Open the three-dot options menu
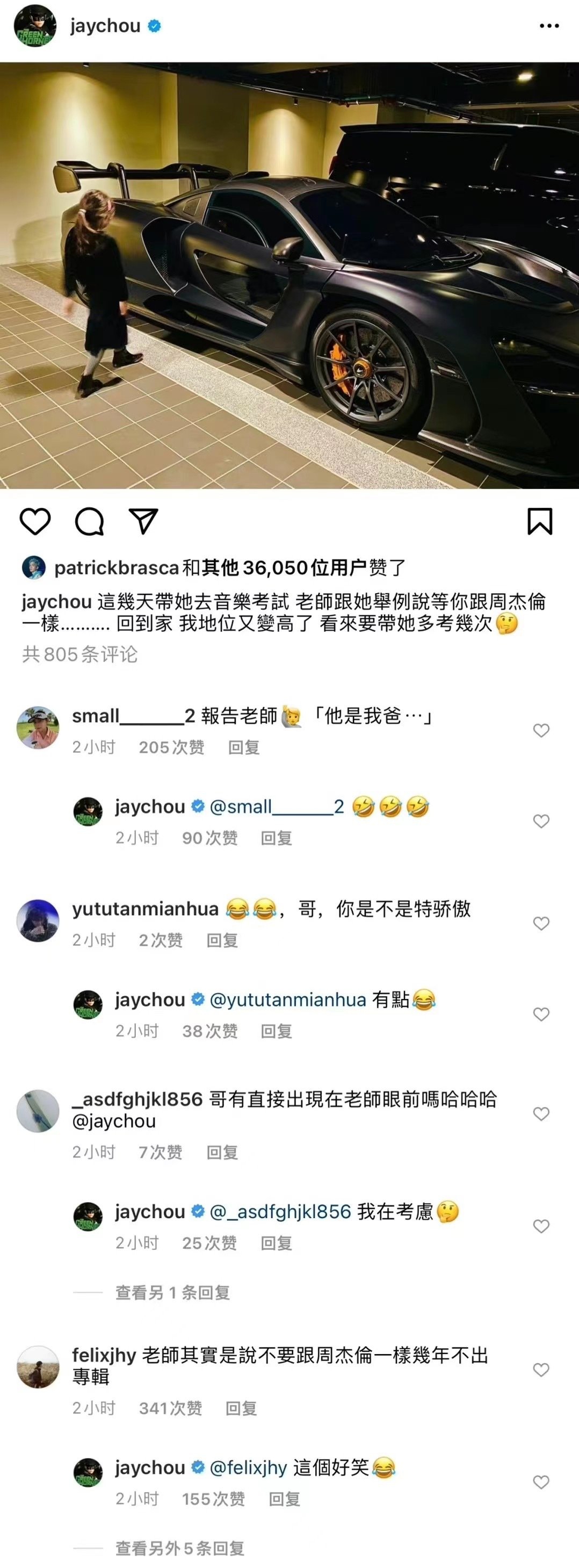Image resolution: width=579 pixels, height=1568 pixels. [549, 26]
